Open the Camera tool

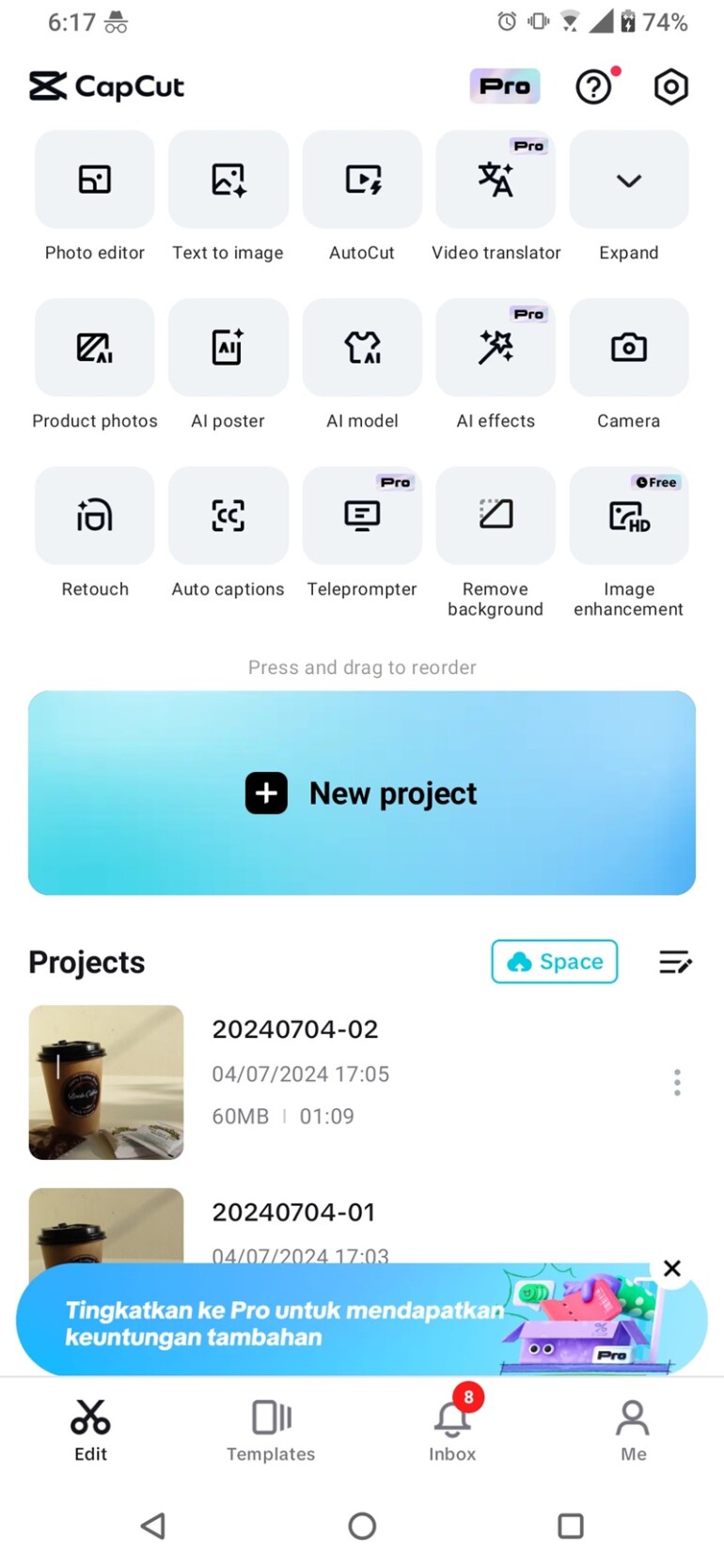[x=629, y=348]
